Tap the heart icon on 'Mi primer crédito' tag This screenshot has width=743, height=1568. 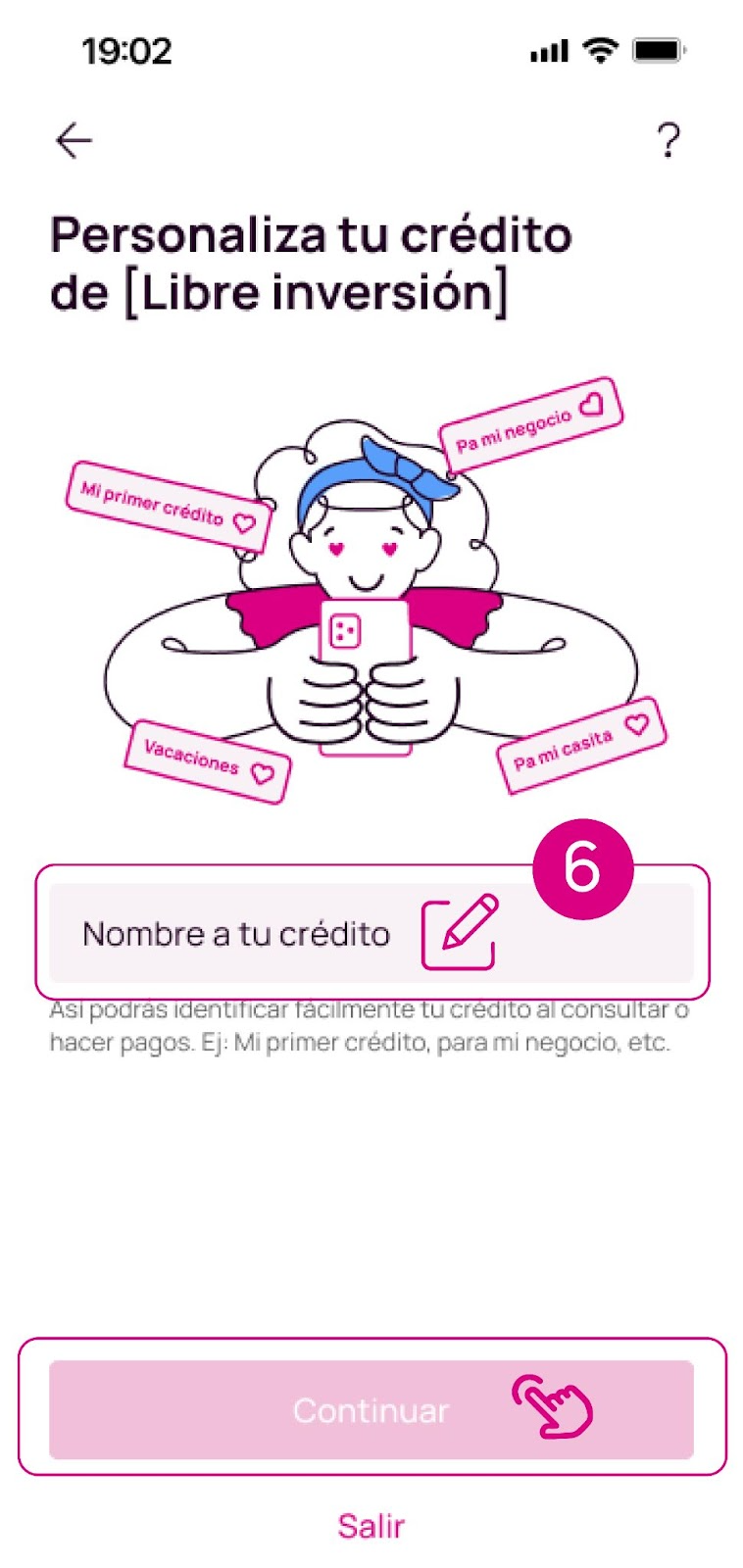coord(242,523)
